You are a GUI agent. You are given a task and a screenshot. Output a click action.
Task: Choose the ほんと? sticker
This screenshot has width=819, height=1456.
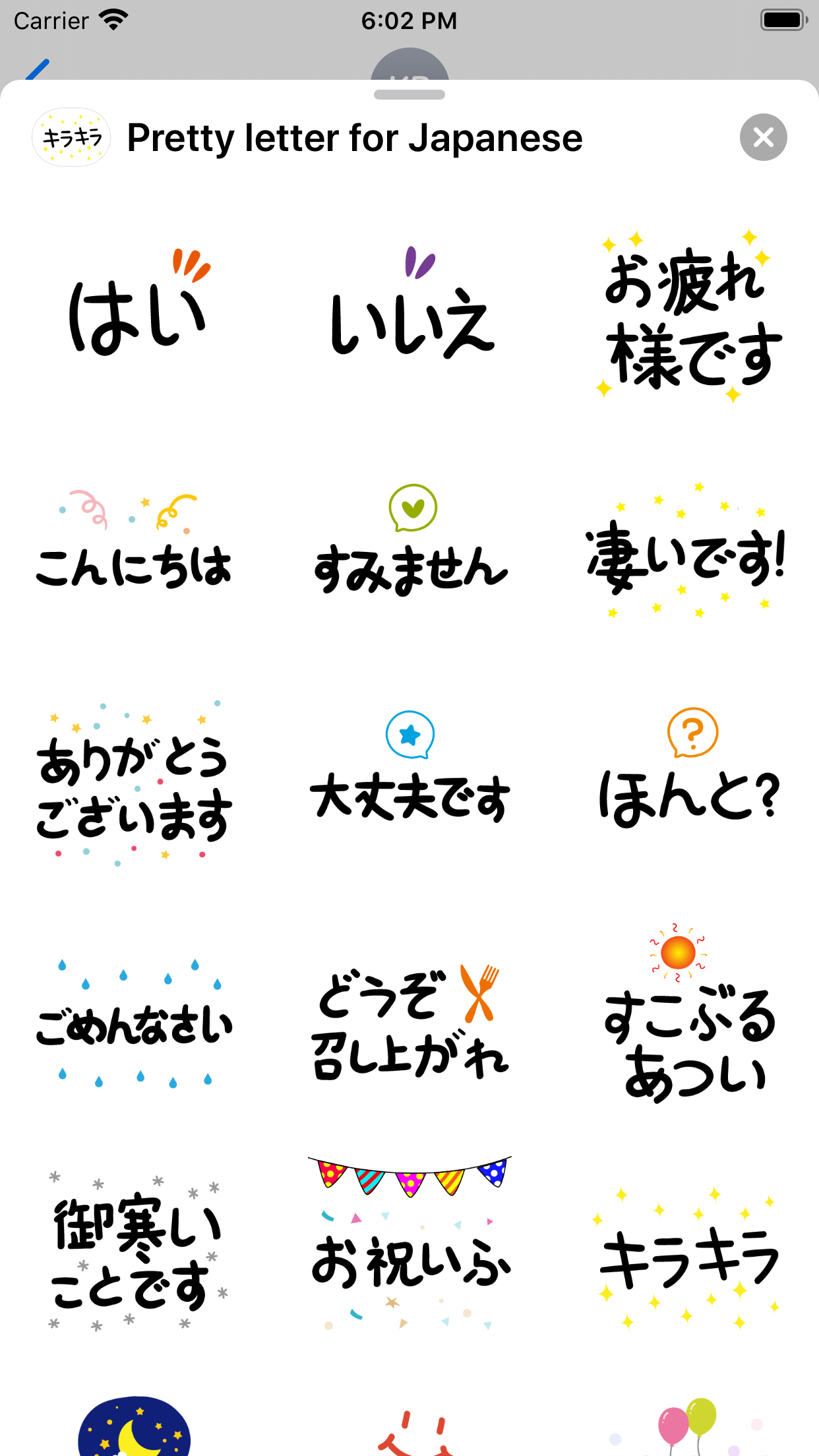click(x=689, y=767)
